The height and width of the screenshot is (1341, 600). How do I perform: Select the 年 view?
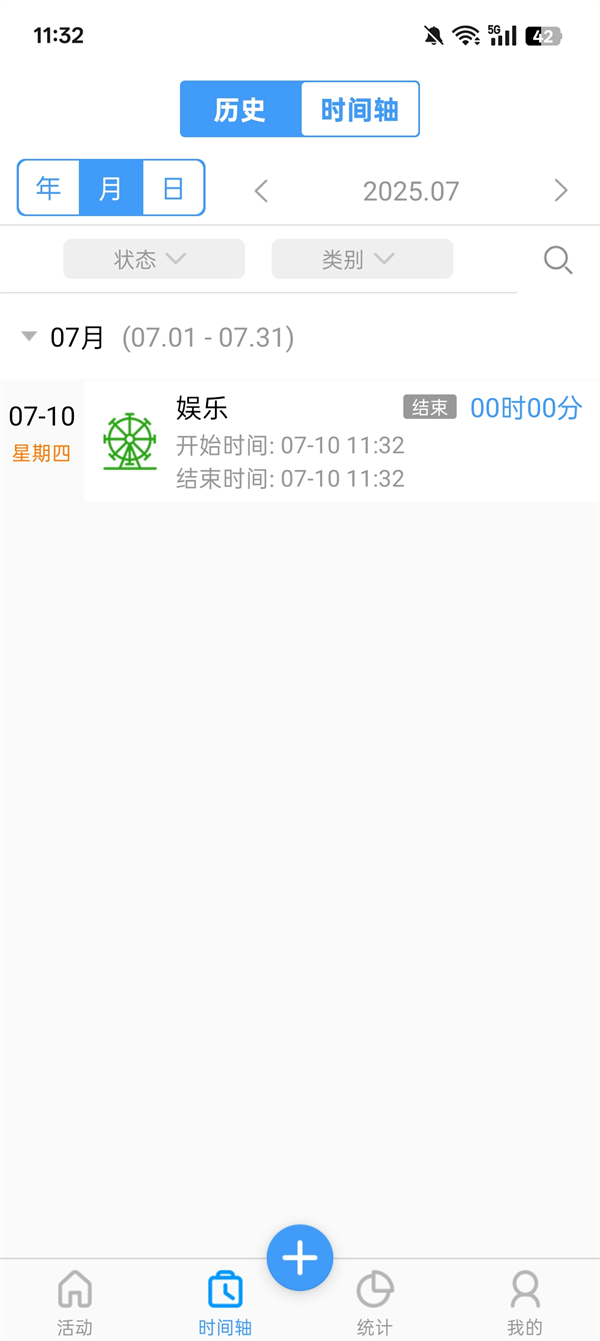[48, 188]
